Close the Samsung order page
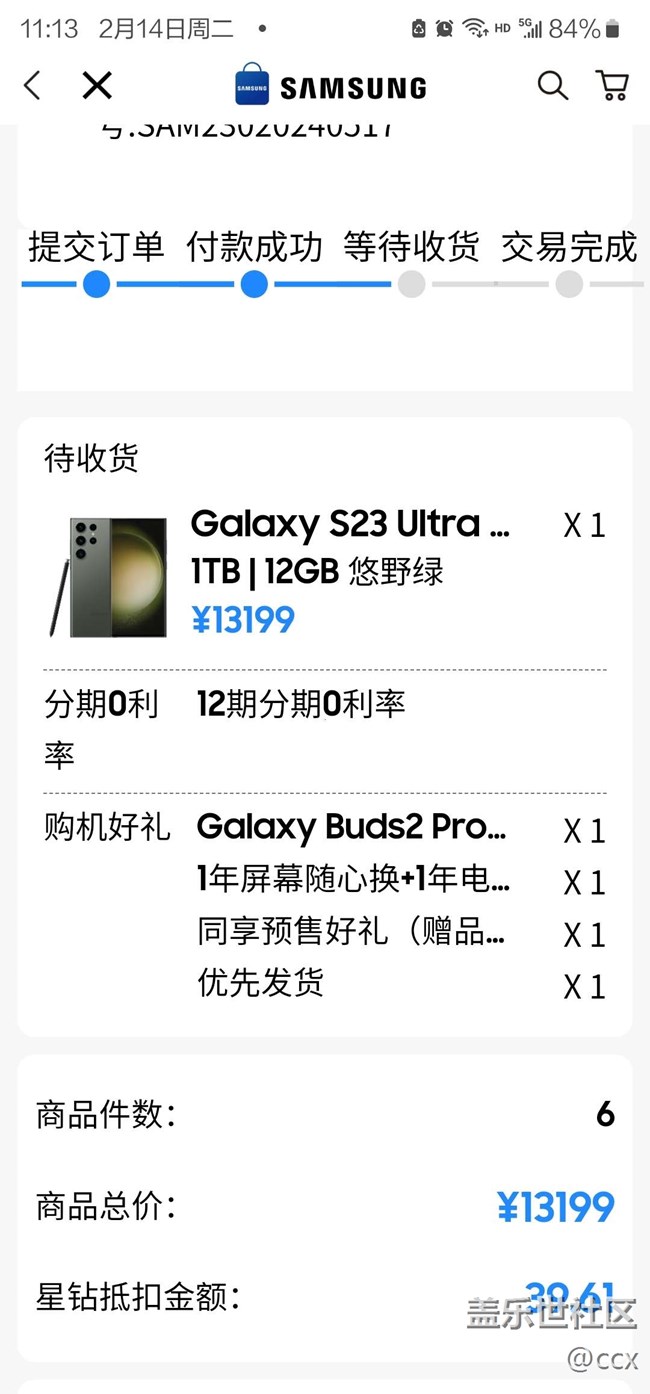 97,86
